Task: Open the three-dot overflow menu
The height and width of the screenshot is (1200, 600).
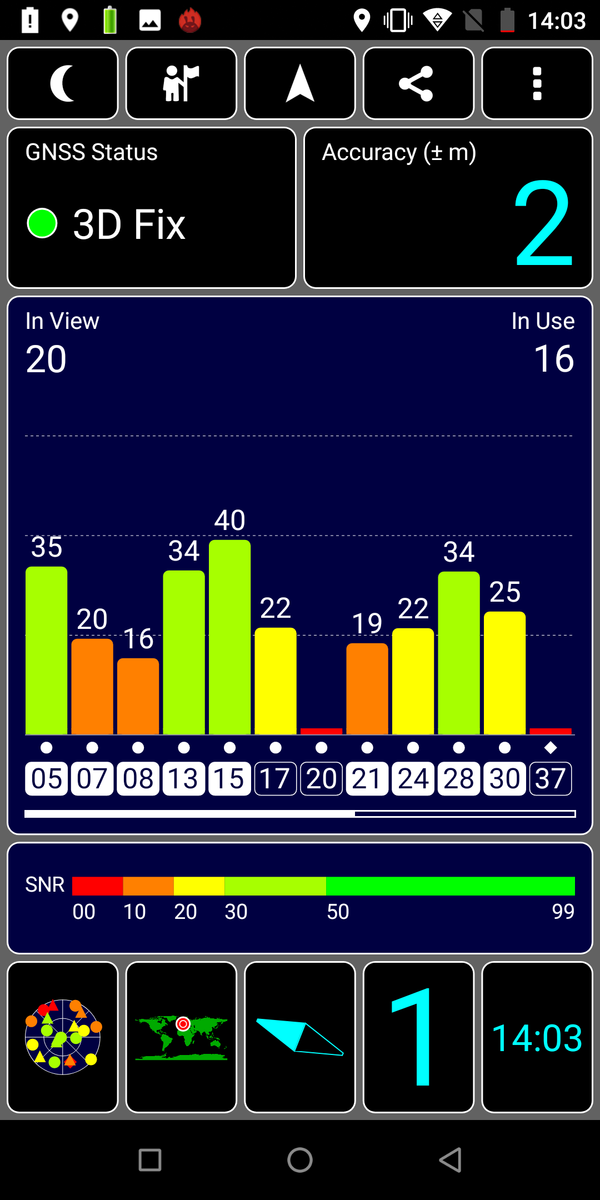Action: 537,84
